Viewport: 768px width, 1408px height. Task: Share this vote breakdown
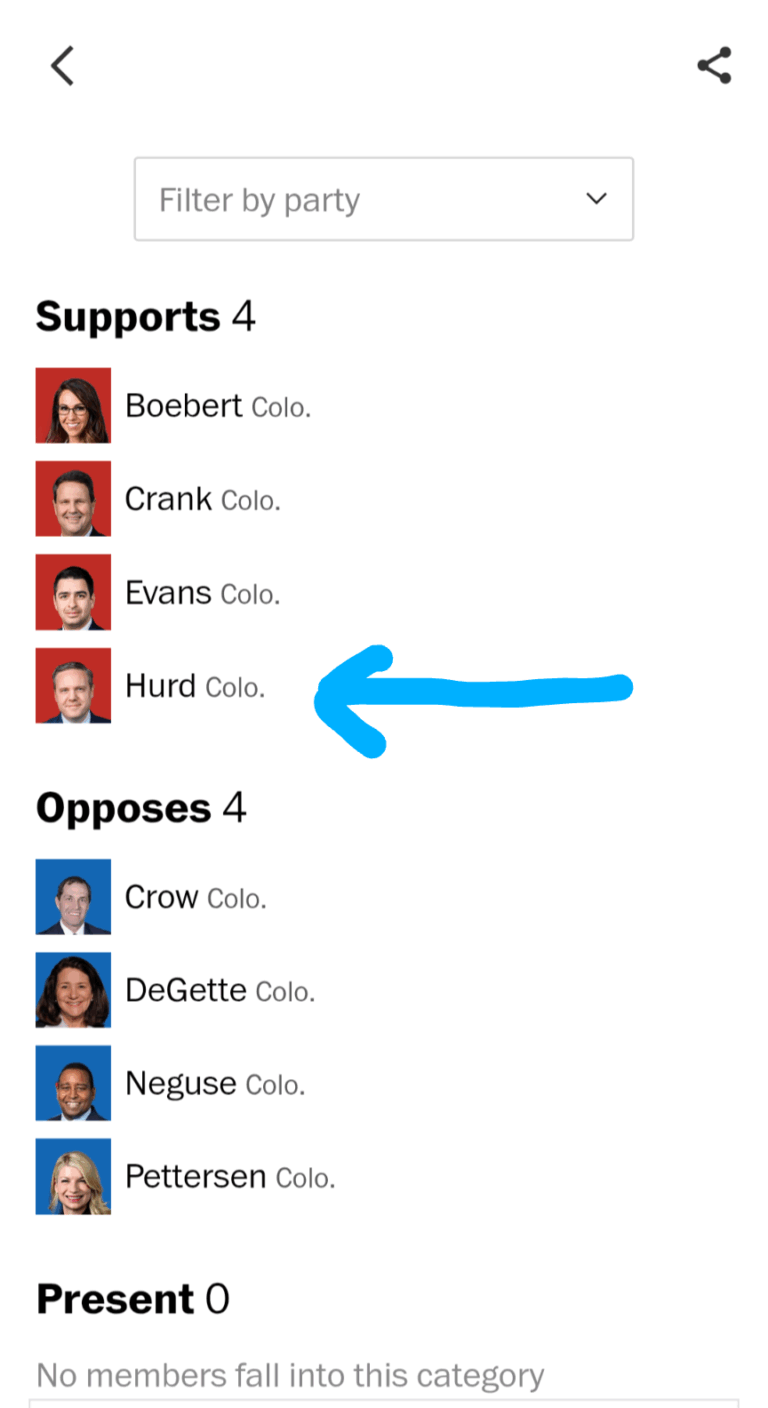click(x=714, y=66)
